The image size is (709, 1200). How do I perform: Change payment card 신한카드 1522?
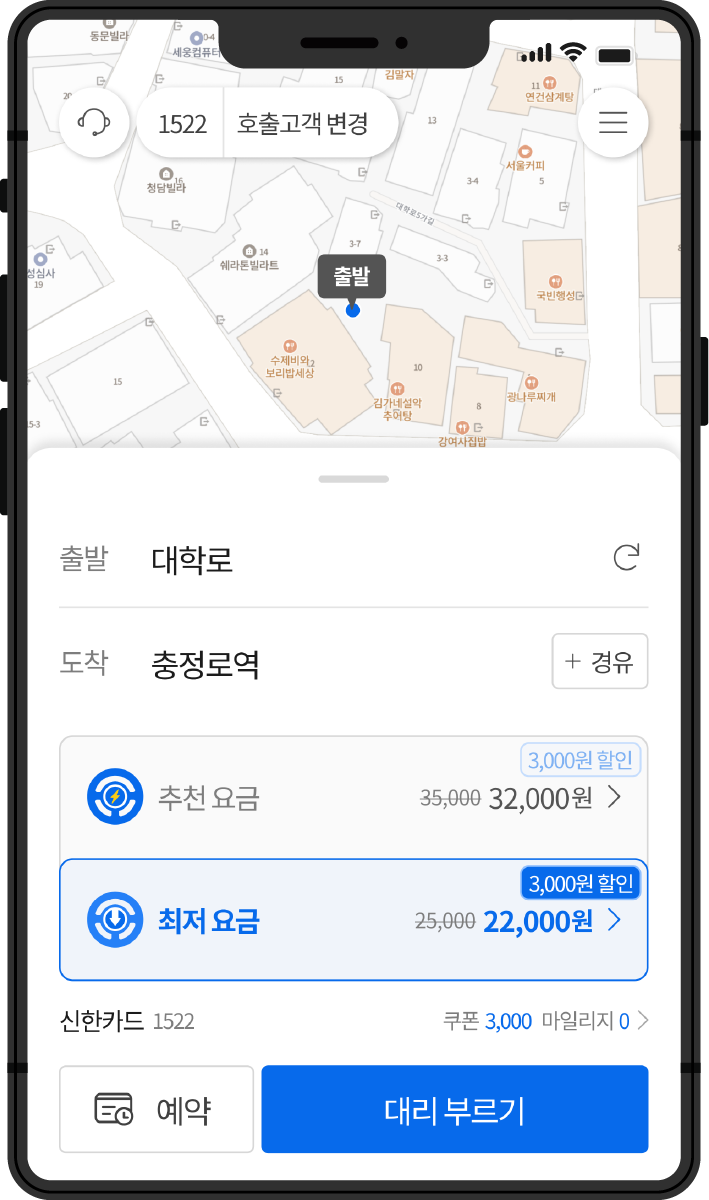pyautogui.click(x=127, y=1021)
